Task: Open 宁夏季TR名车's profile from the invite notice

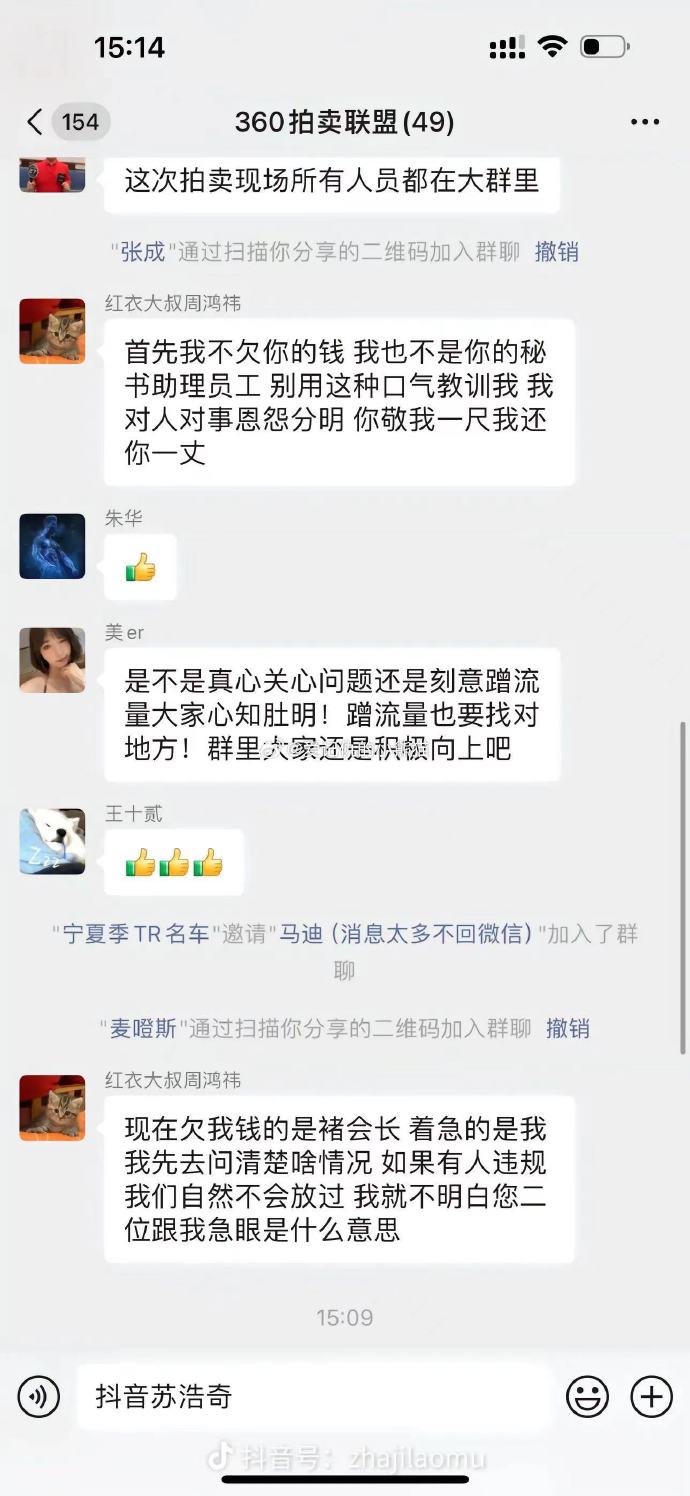Action: click(136, 934)
